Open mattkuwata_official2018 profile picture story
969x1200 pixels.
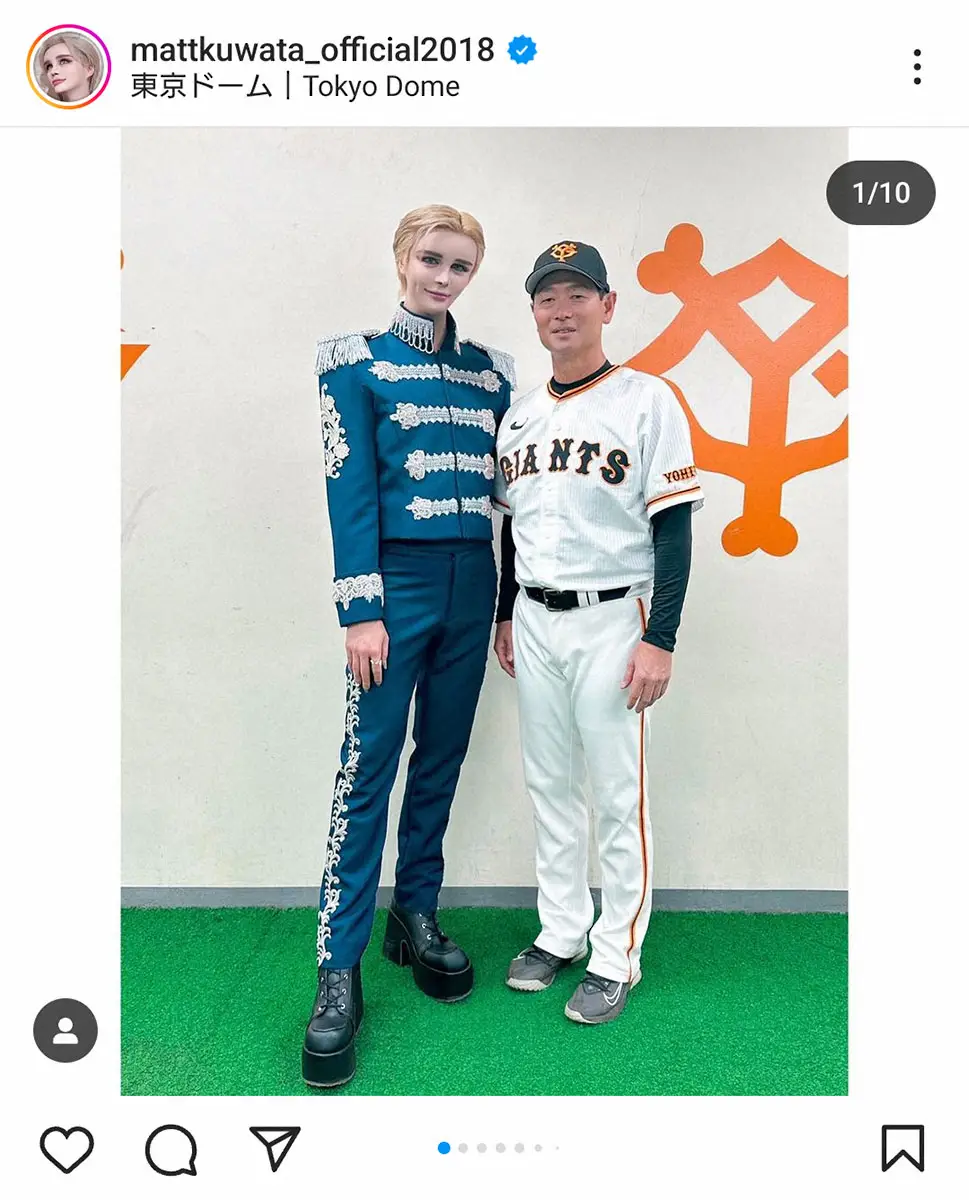[x=68, y=66]
